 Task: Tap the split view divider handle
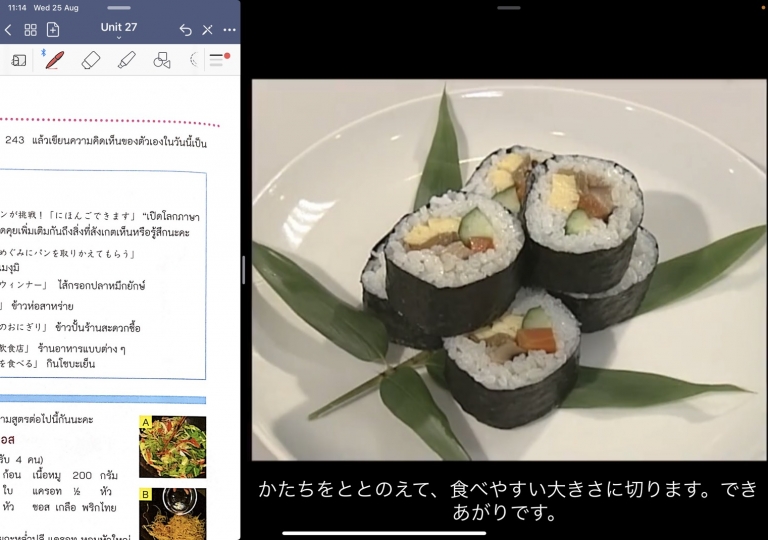click(x=244, y=270)
